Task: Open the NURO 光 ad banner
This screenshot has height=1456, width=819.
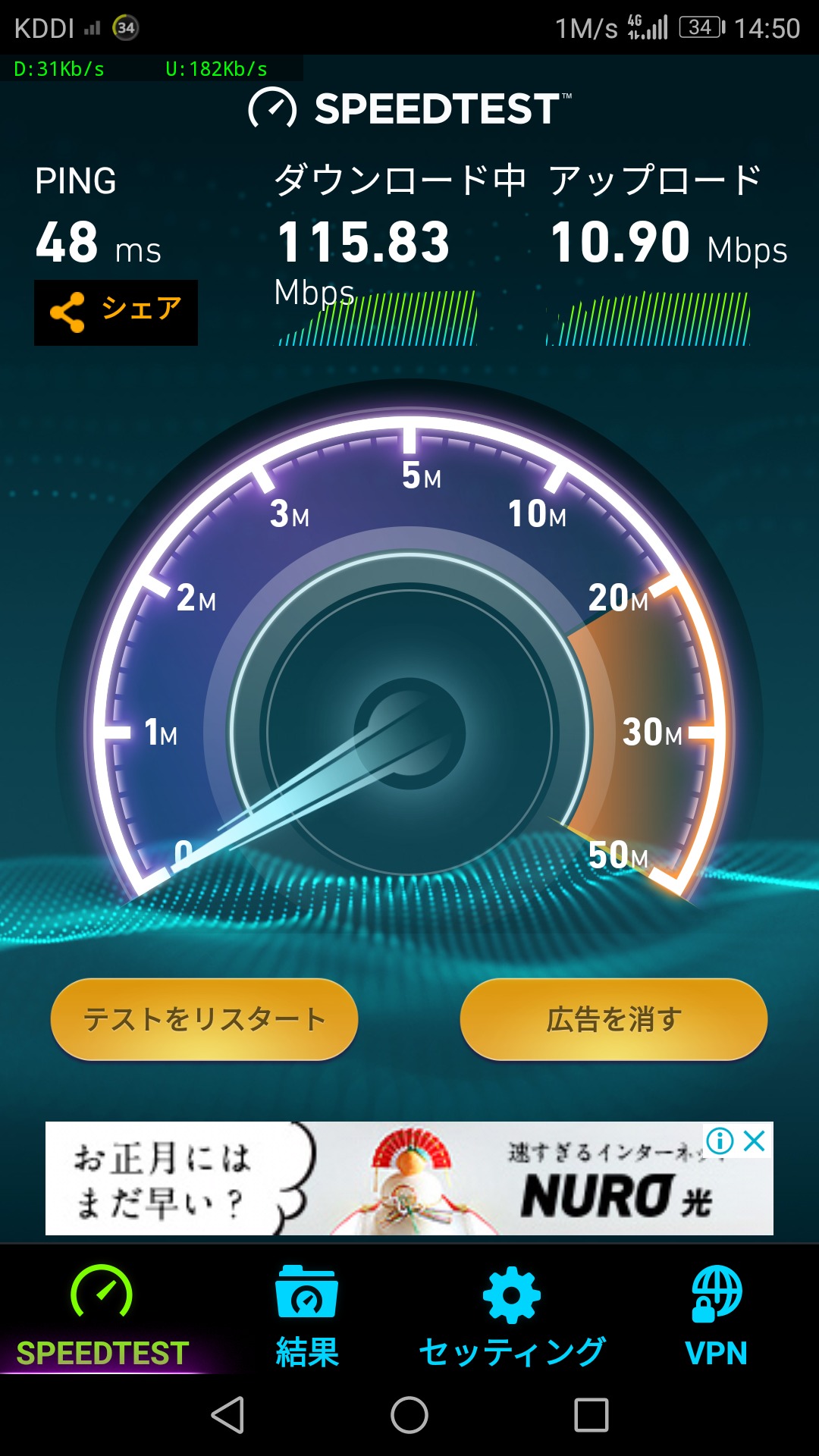Action: tap(409, 1178)
